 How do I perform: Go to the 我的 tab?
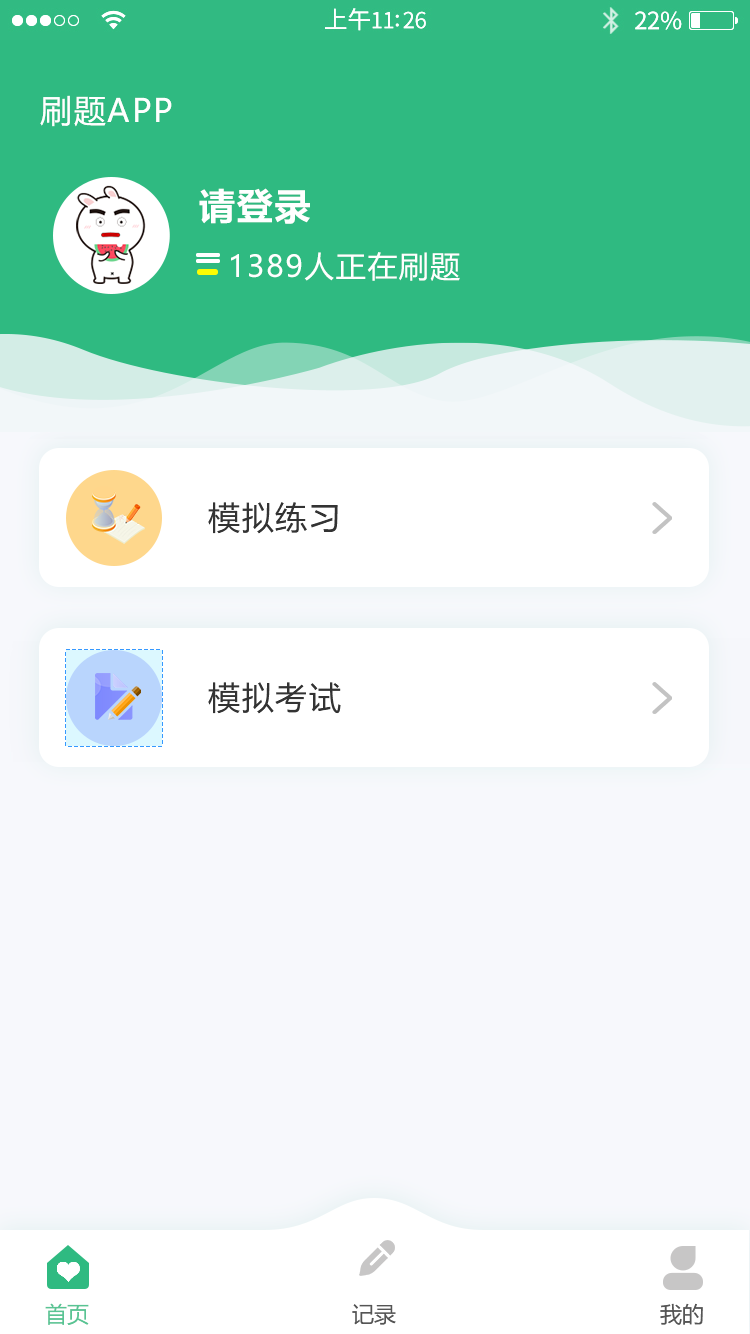(682, 1285)
